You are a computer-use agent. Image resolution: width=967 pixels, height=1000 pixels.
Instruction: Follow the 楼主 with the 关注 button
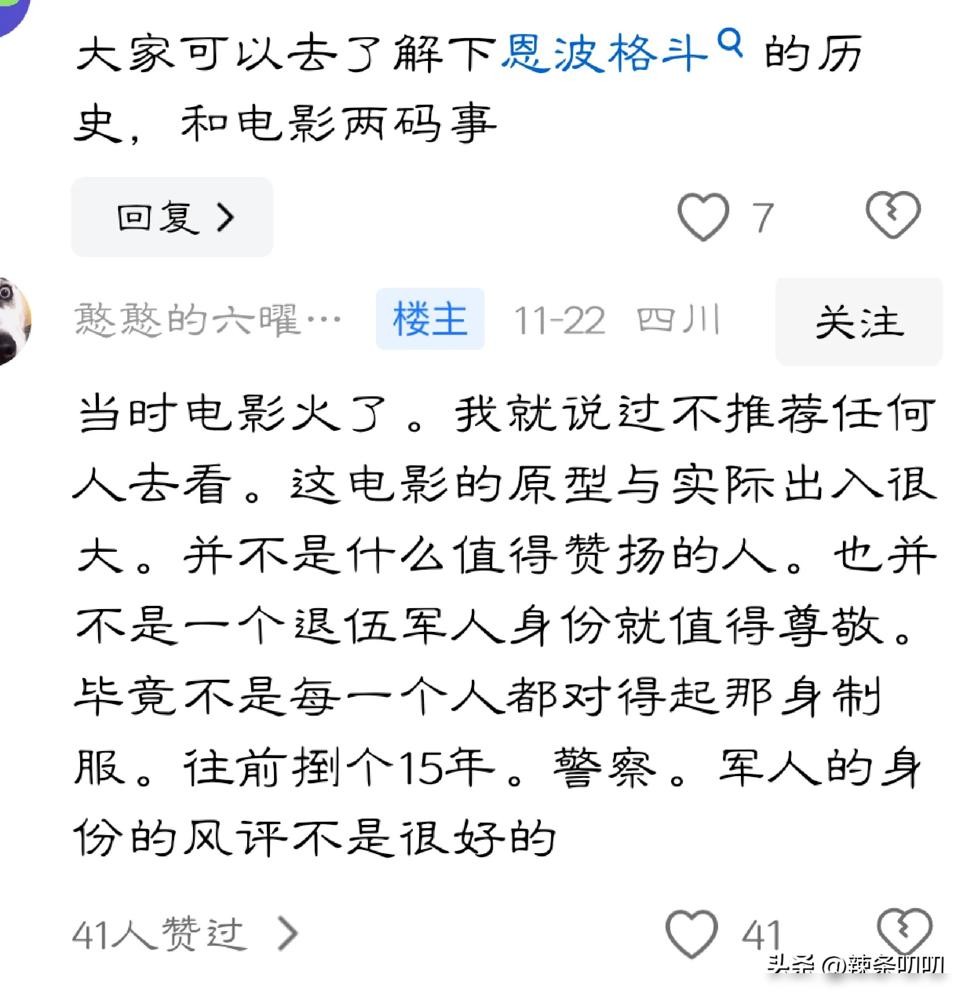858,322
